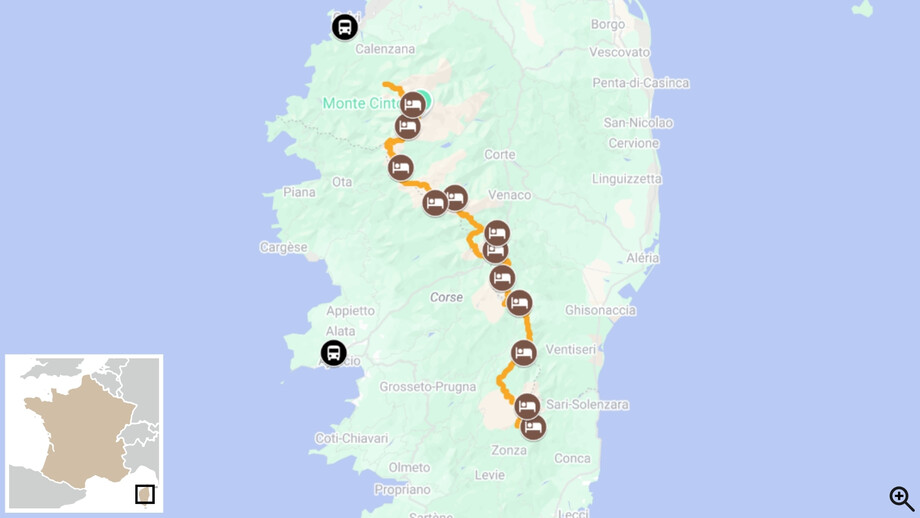Open the lodging marker beside Ventiseri
This screenshot has height=518, width=920.
[524, 352]
